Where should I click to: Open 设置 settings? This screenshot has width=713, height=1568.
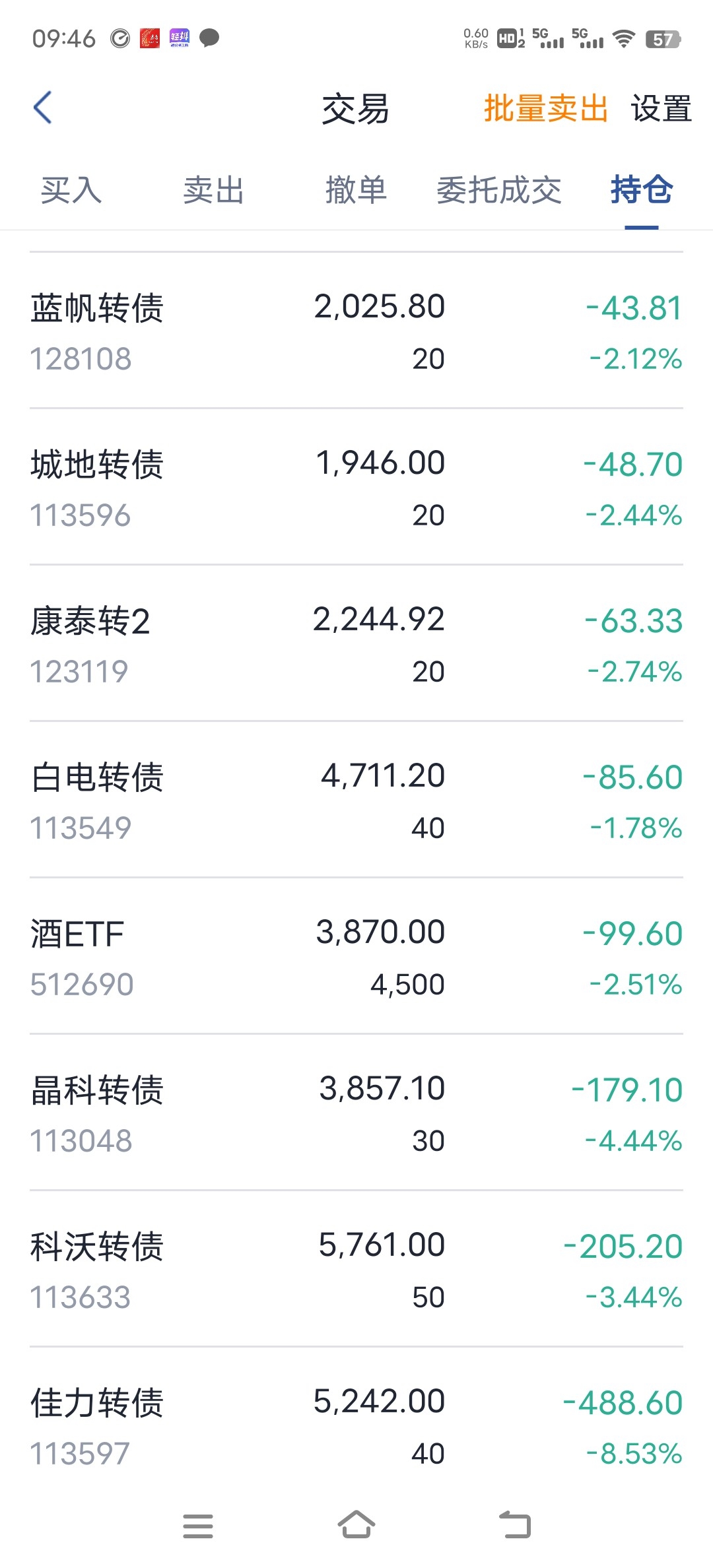click(x=661, y=109)
